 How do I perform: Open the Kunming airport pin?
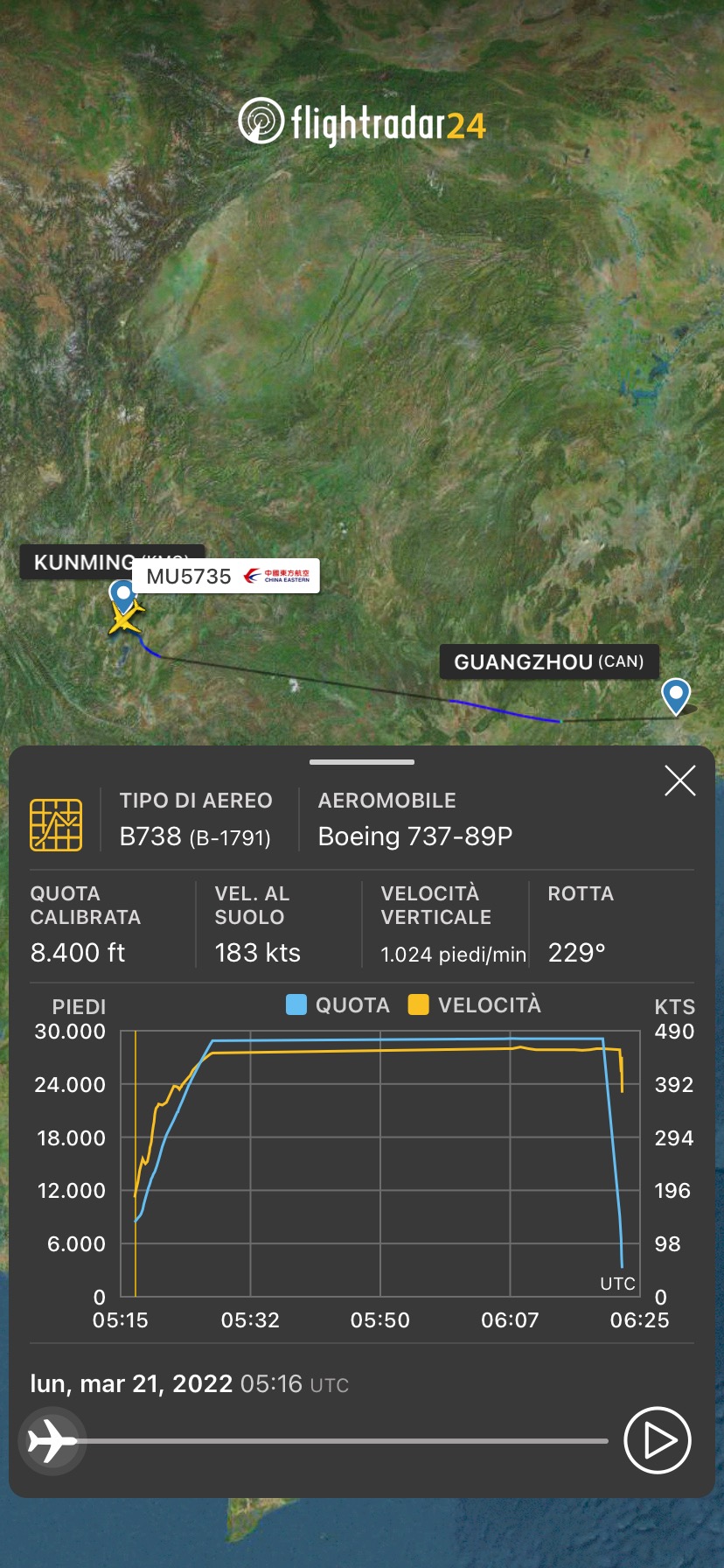coord(123,595)
